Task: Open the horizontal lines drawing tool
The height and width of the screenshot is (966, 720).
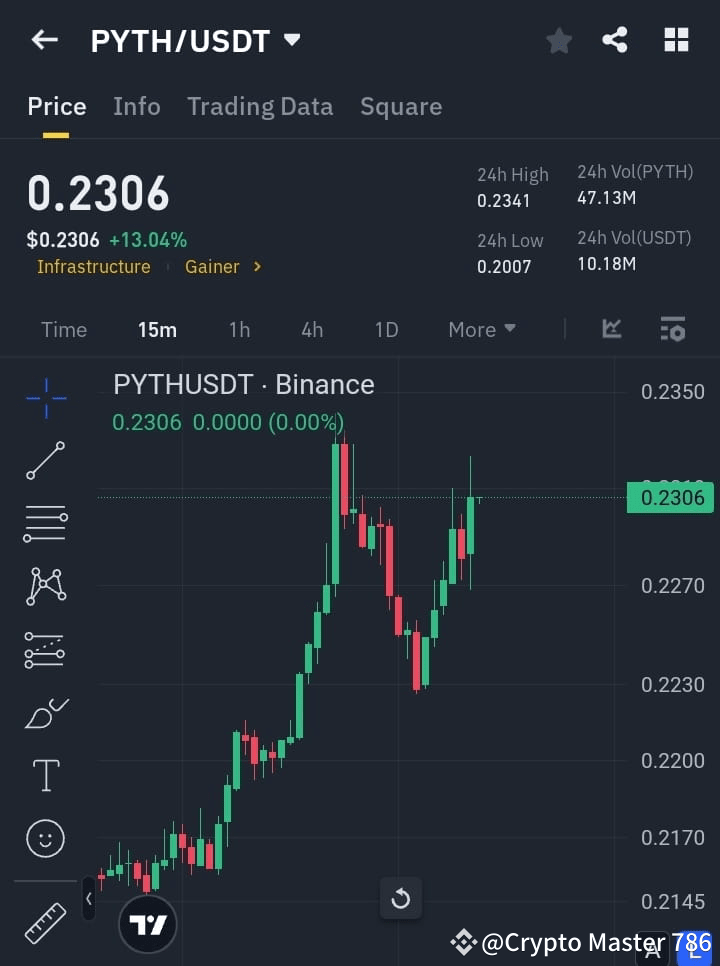Action: 45,524
